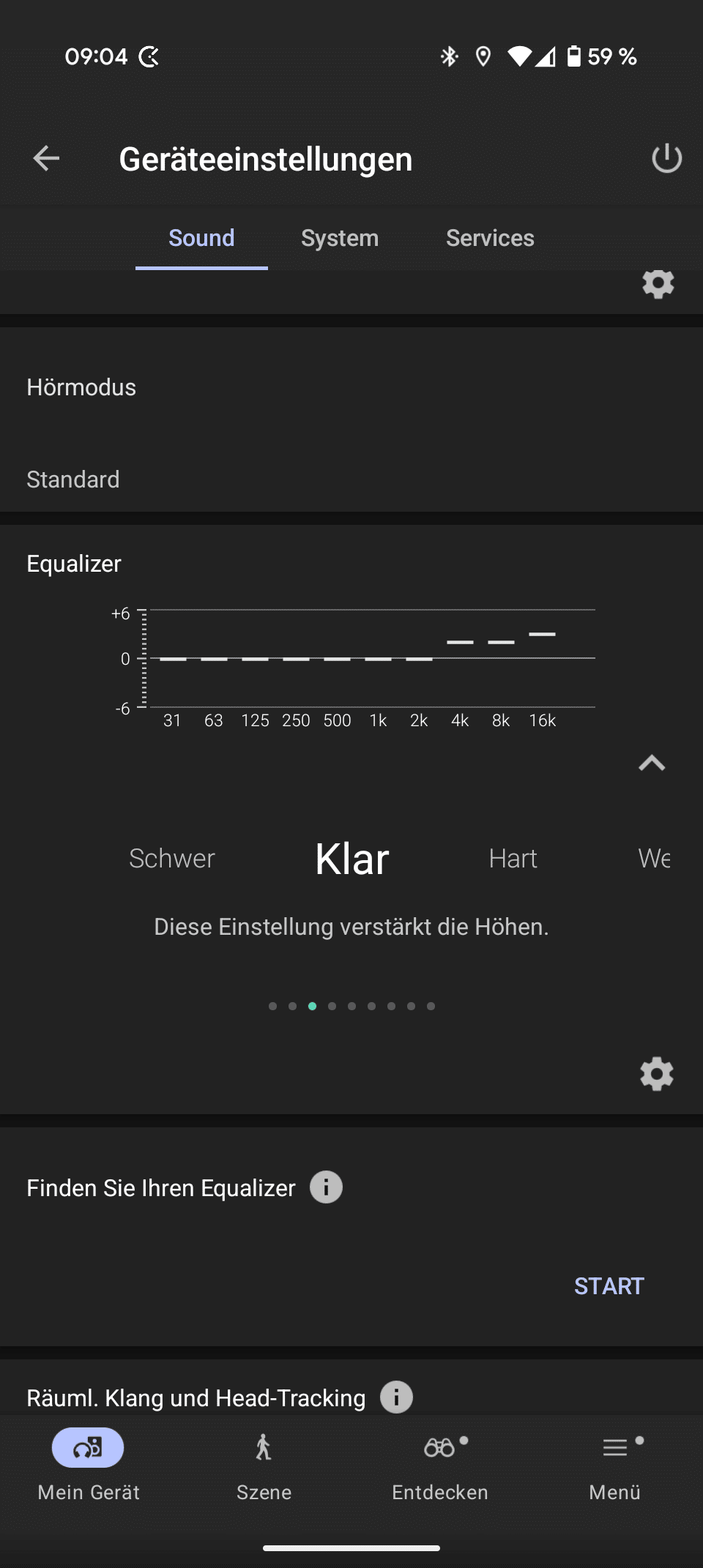Select the Hart equalizer preset
703x1568 pixels.
(x=513, y=859)
